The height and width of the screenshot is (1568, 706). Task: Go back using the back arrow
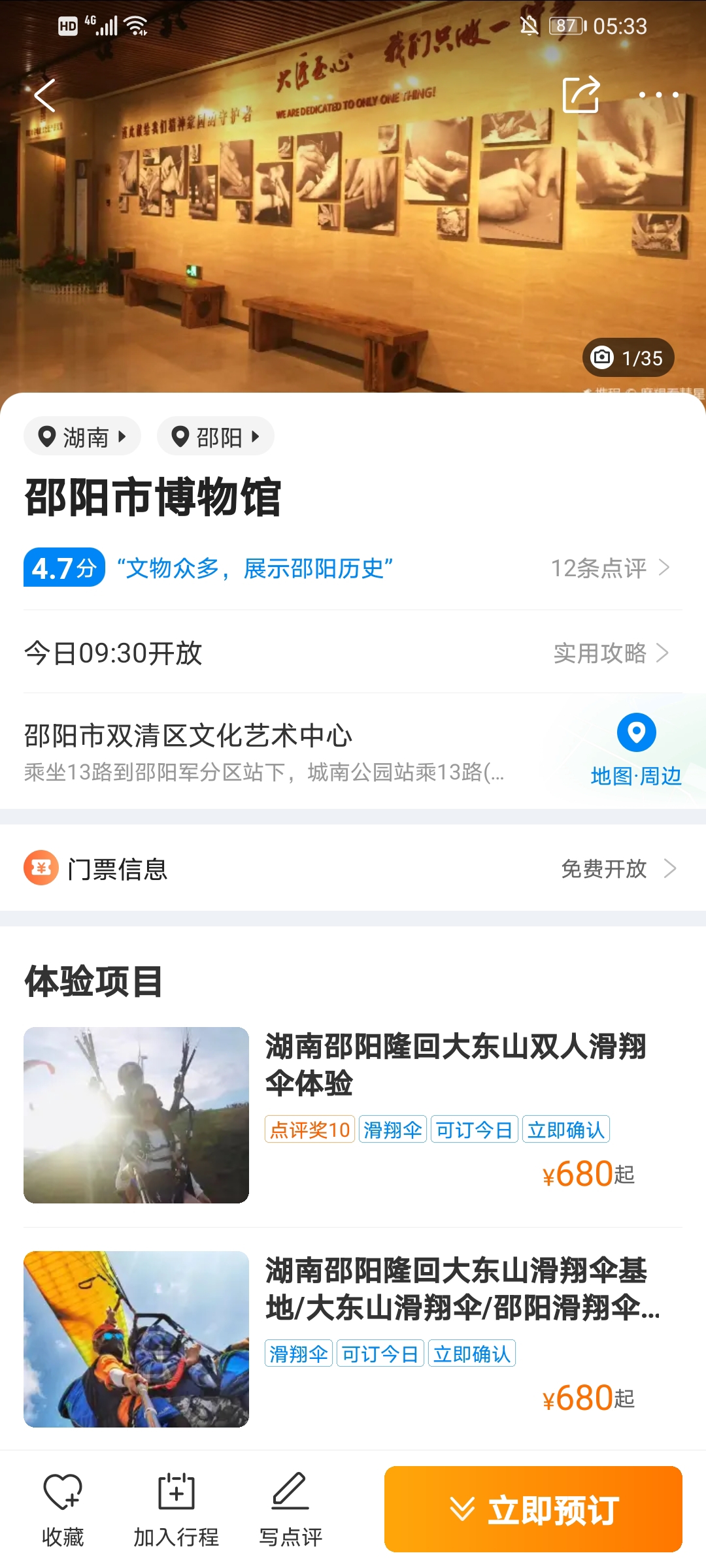(x=44, y=95)
